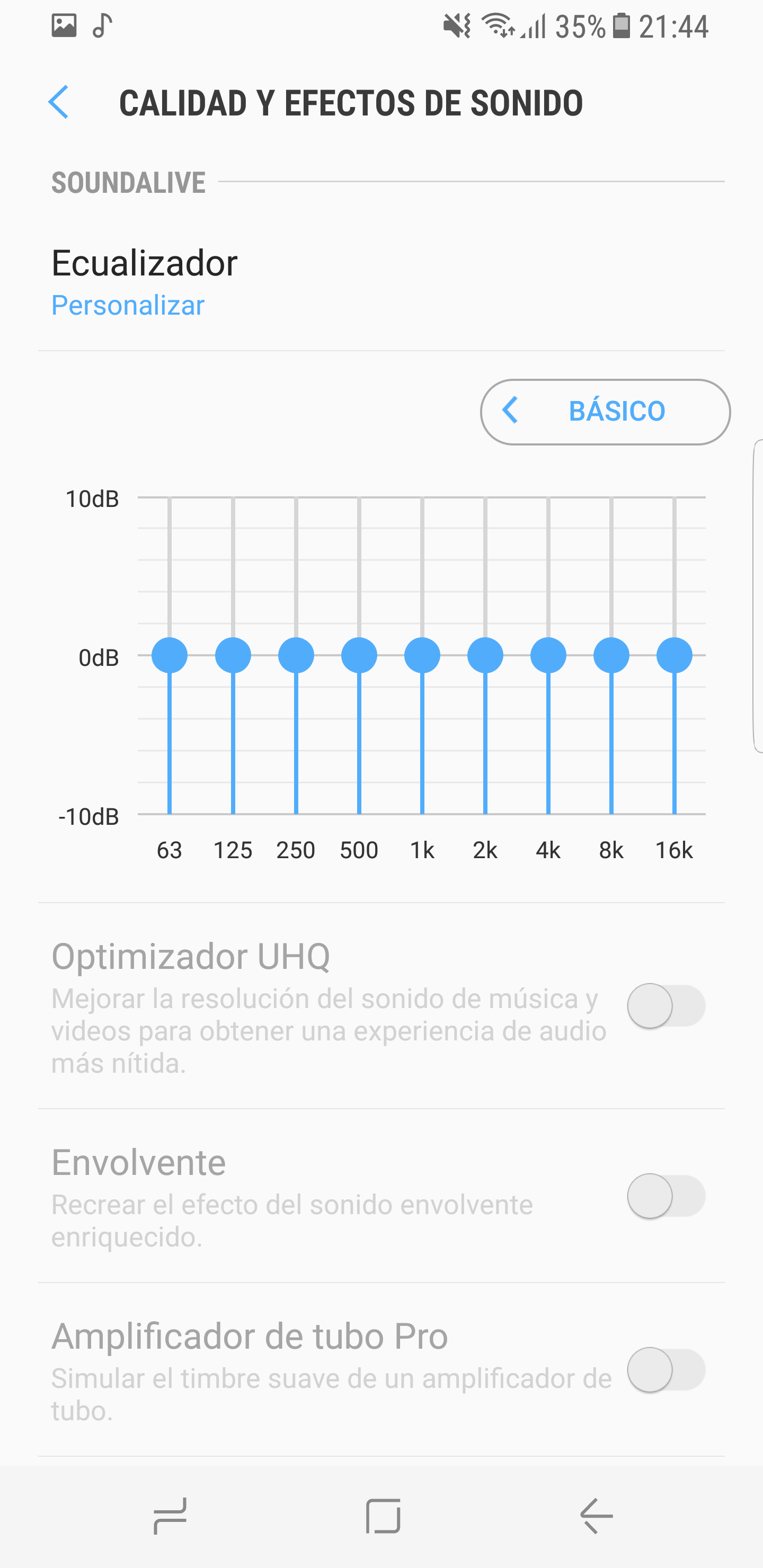Toggle Amplificador de tubo Pro

(666, 1370)
